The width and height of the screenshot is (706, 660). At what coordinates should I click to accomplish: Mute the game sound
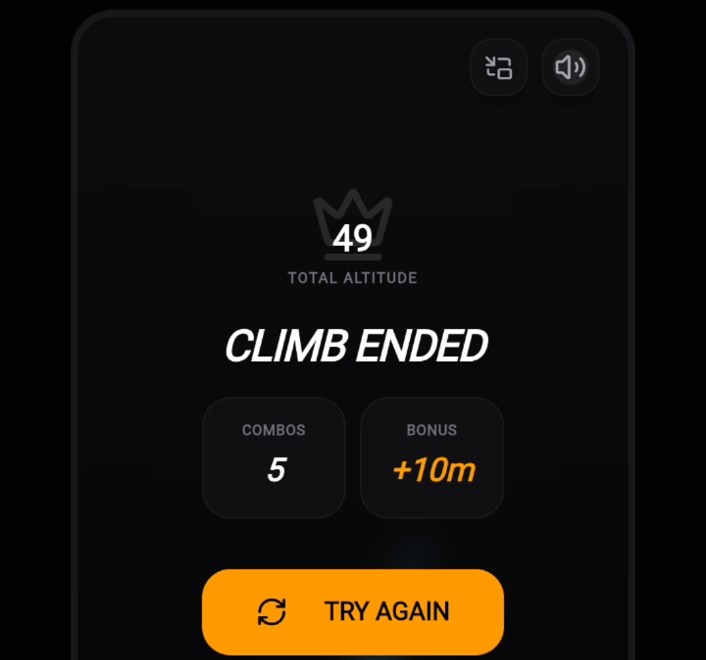[x=570, y=67]
